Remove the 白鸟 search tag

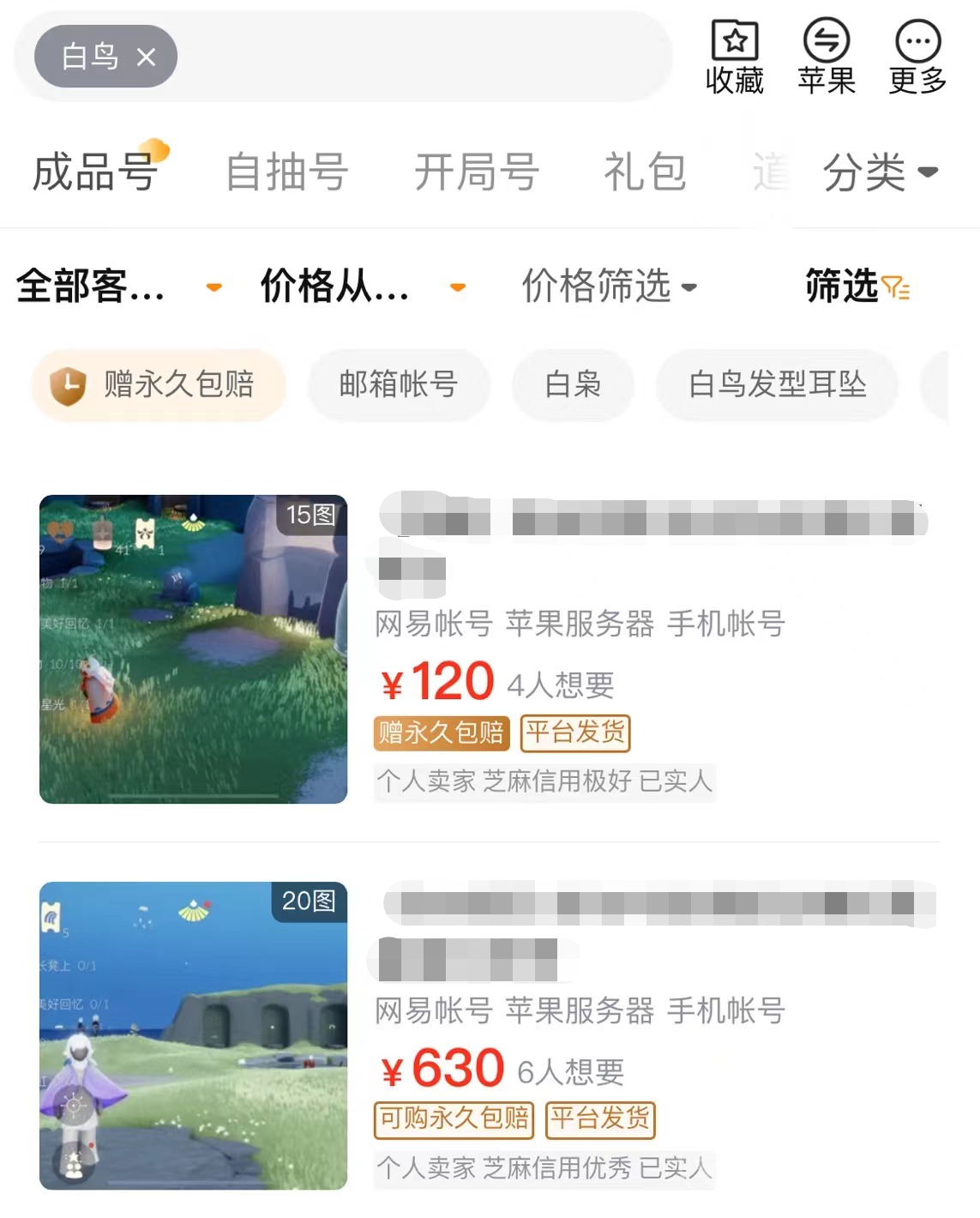[147, 57]
